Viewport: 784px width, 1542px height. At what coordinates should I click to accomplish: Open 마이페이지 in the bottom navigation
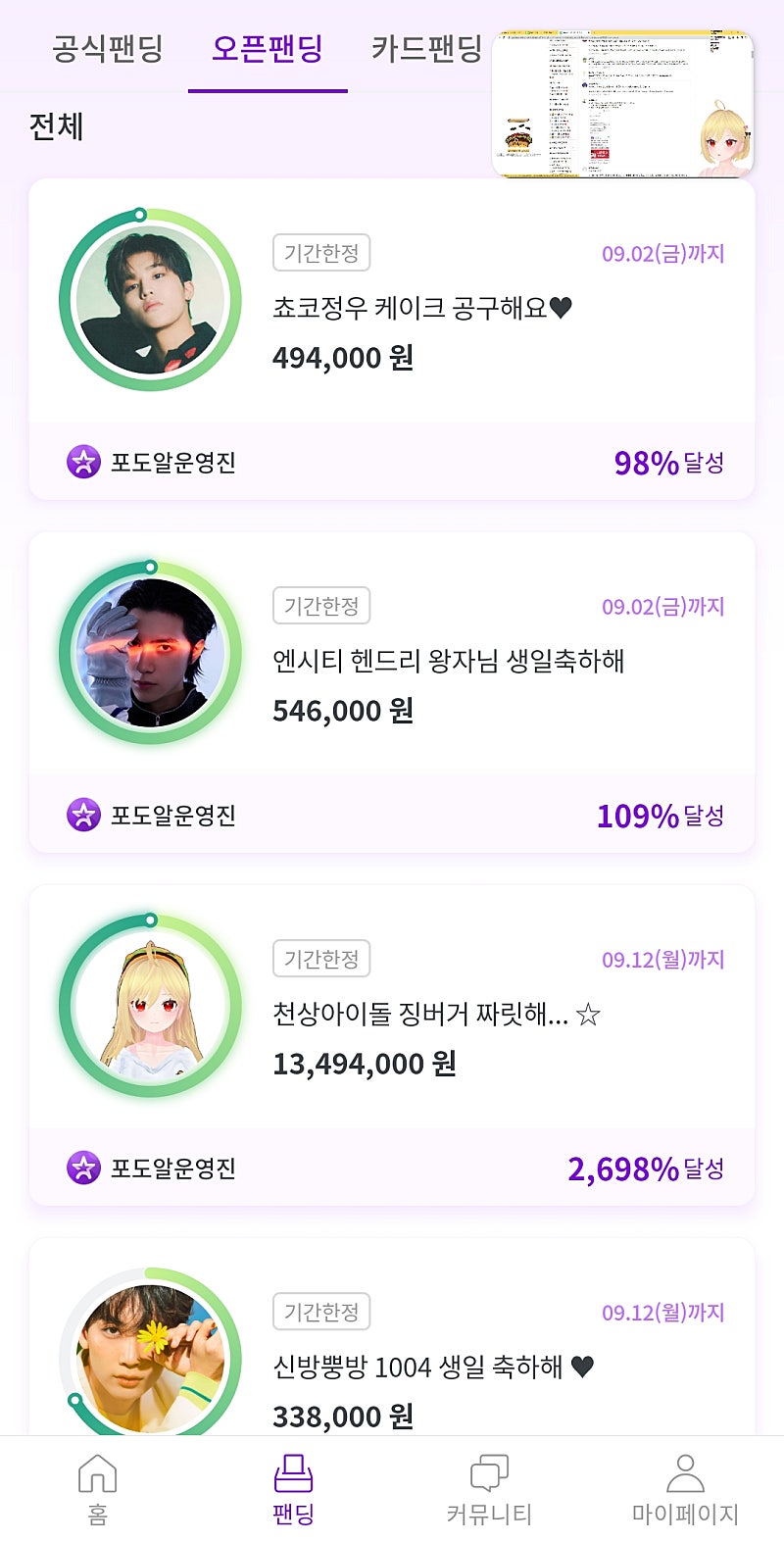tap(685, 1490)
